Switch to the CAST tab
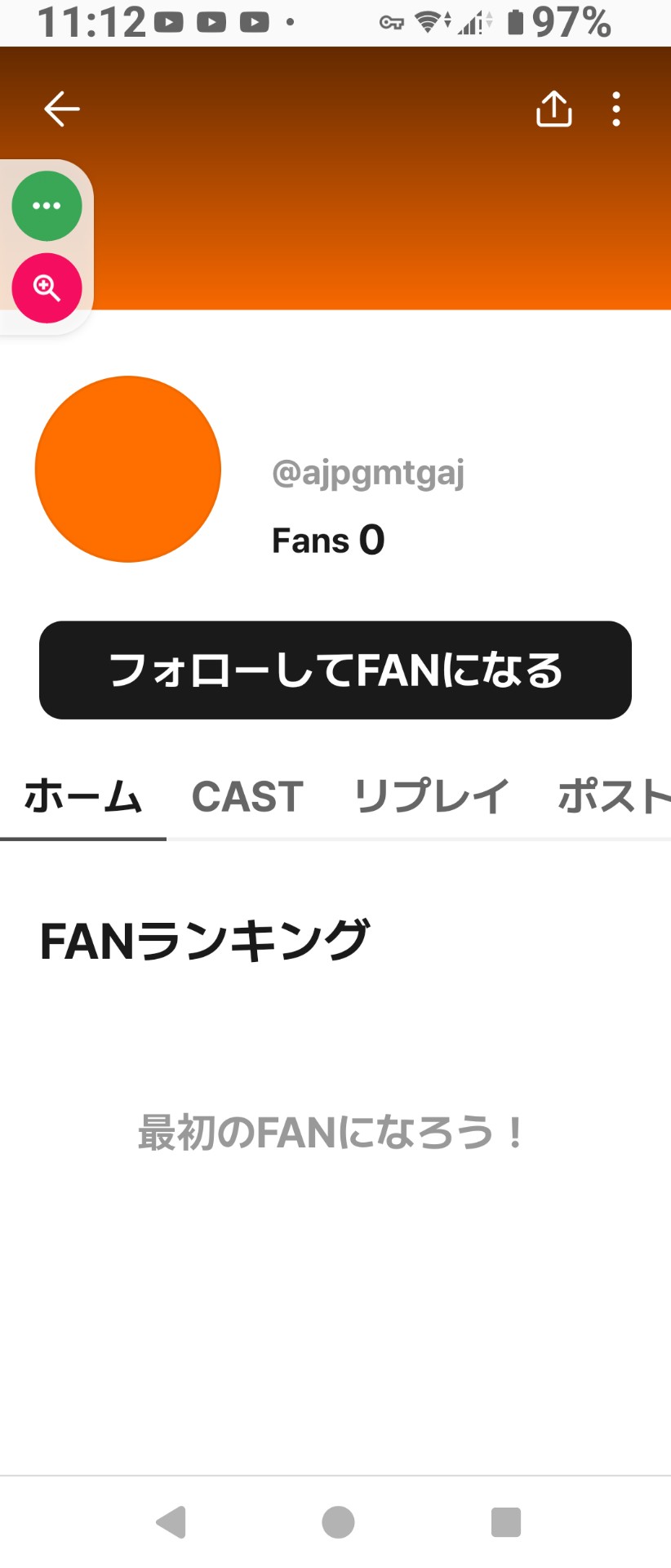The width and height of the screenshot is (671, 1568). (x=245, y=798)
